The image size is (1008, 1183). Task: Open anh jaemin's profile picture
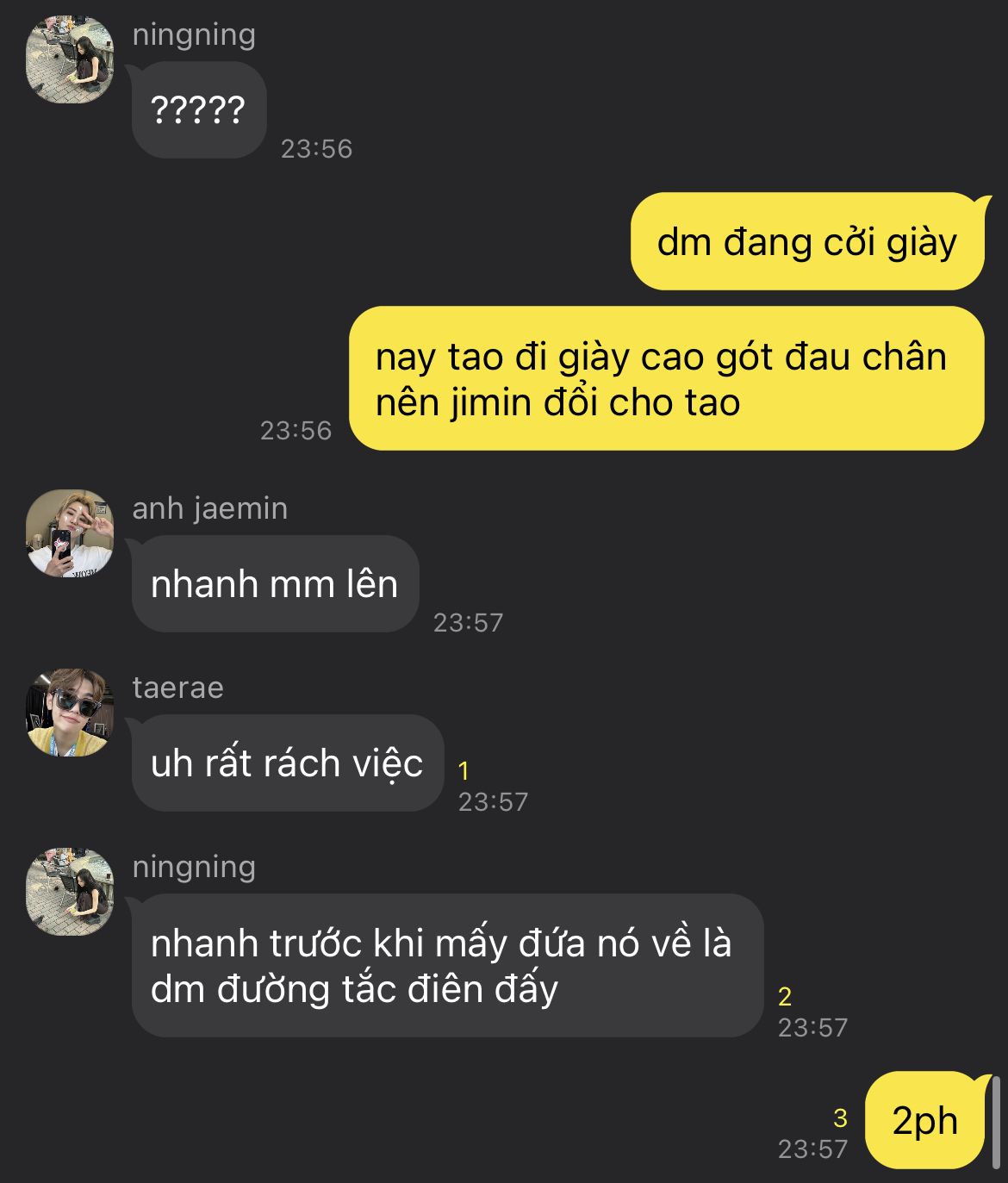[x=70, y=533]
